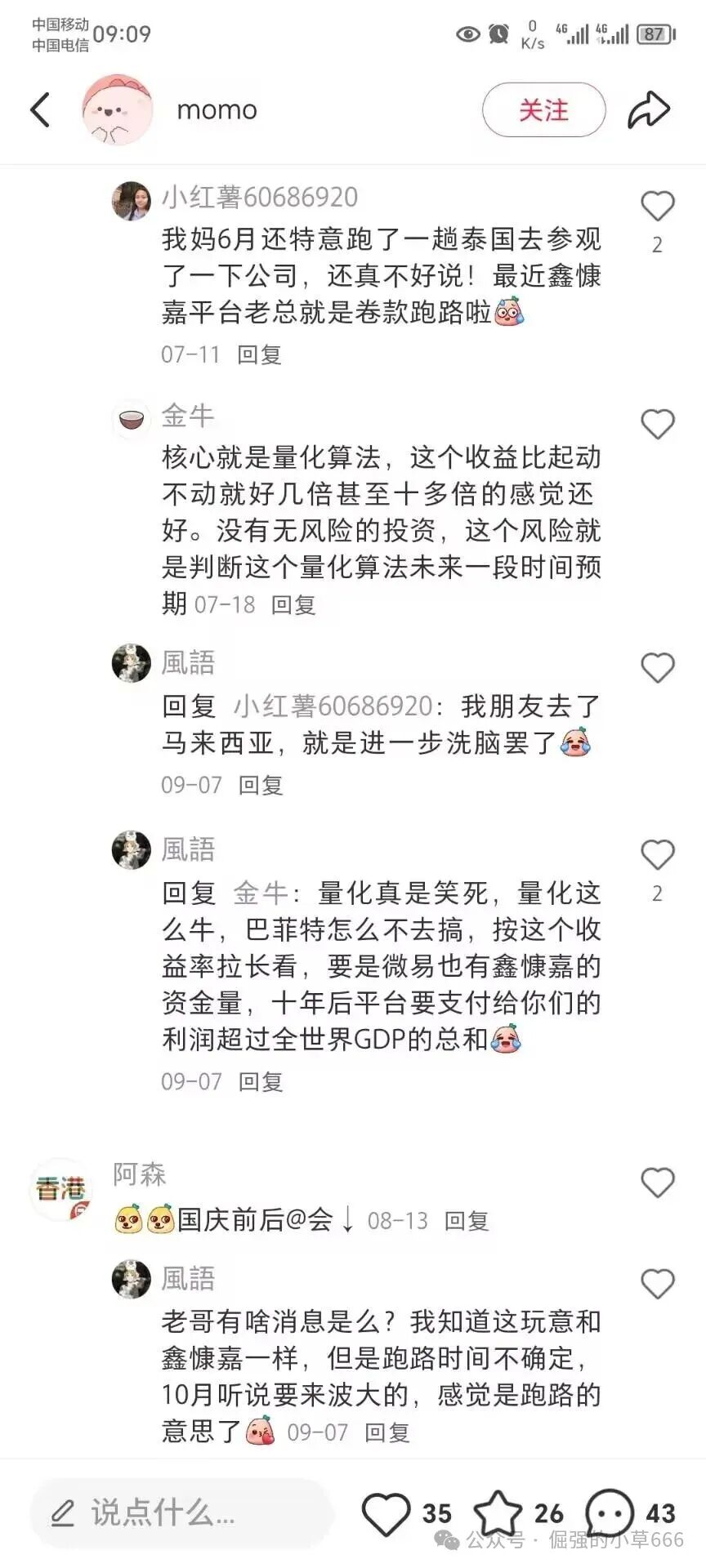Go back using the top-left arrow
The width and height of the screenshot is (706, 1568).
pos(40,110)
